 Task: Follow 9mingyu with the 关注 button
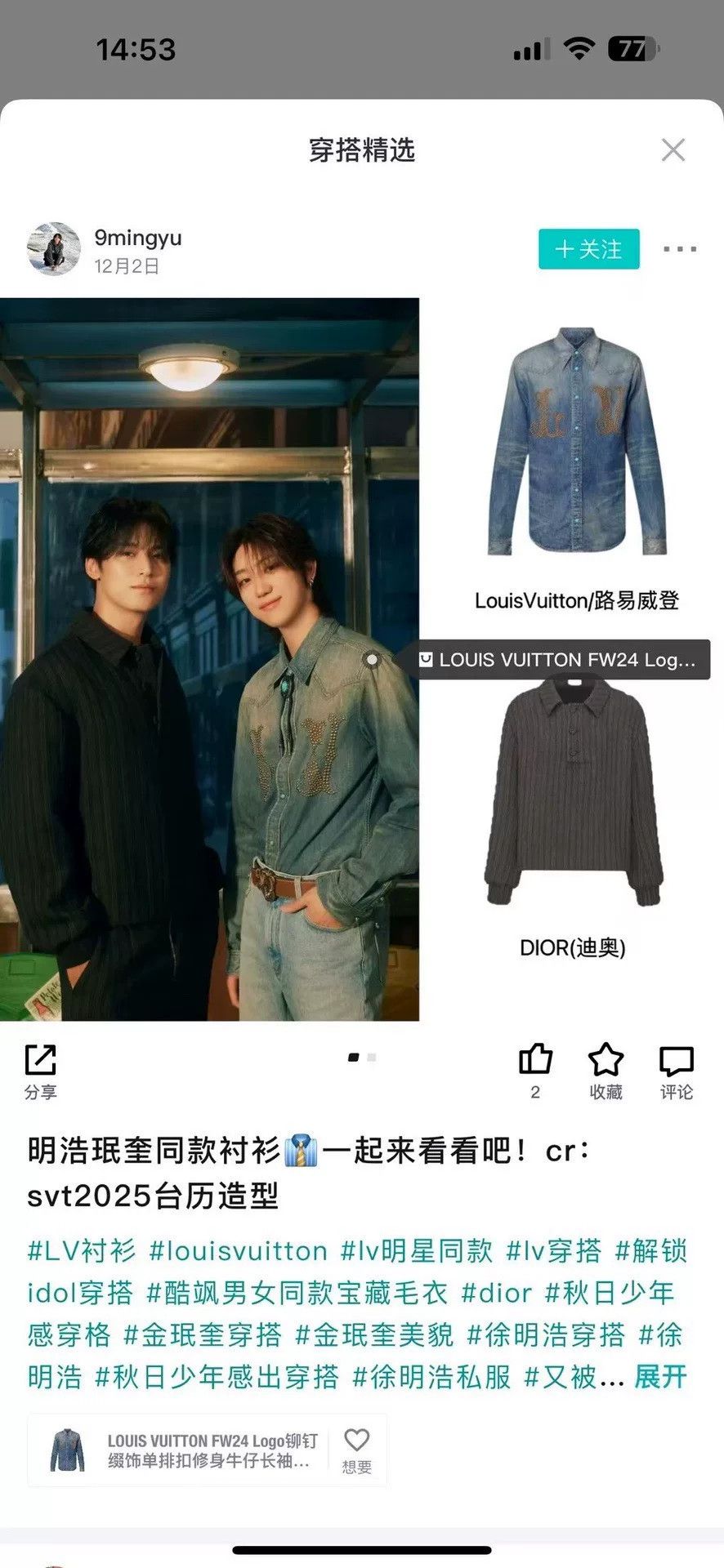click(x=588, y=249)
